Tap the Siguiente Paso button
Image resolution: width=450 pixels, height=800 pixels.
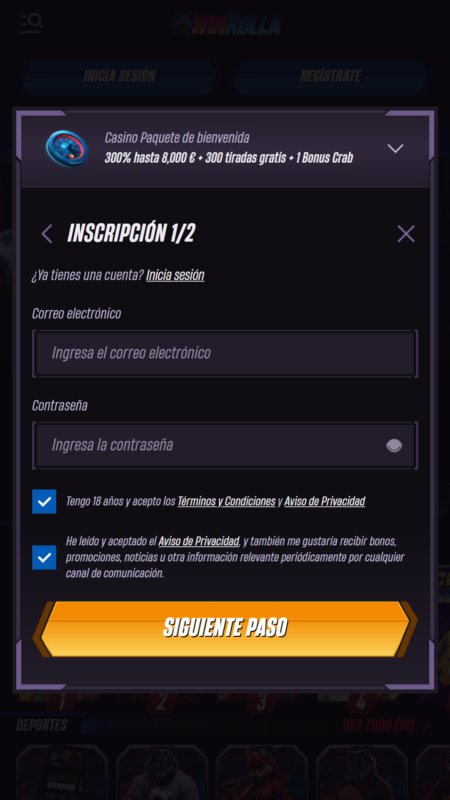point(225,629)
